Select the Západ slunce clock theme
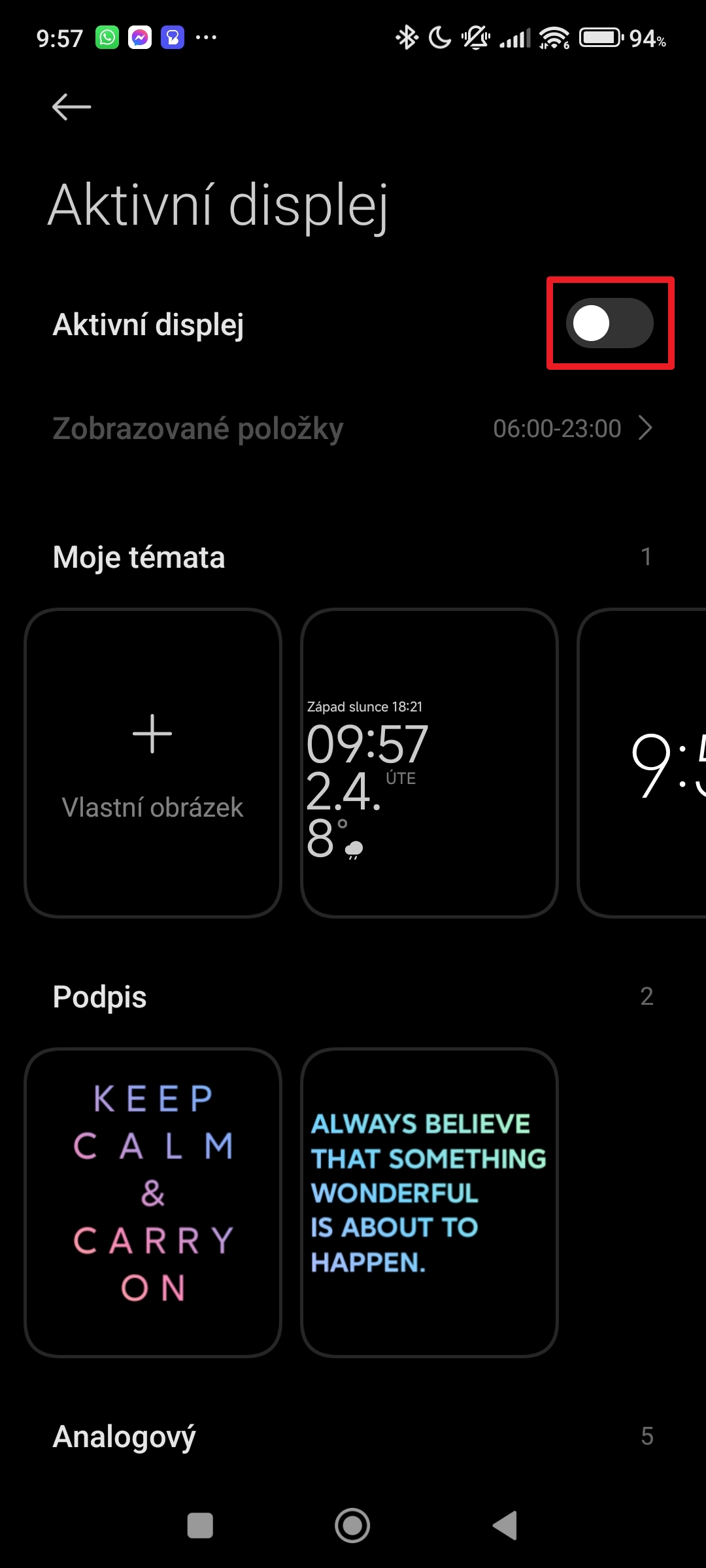Viewport: 706px width, 1568px height. pos(429,763)
